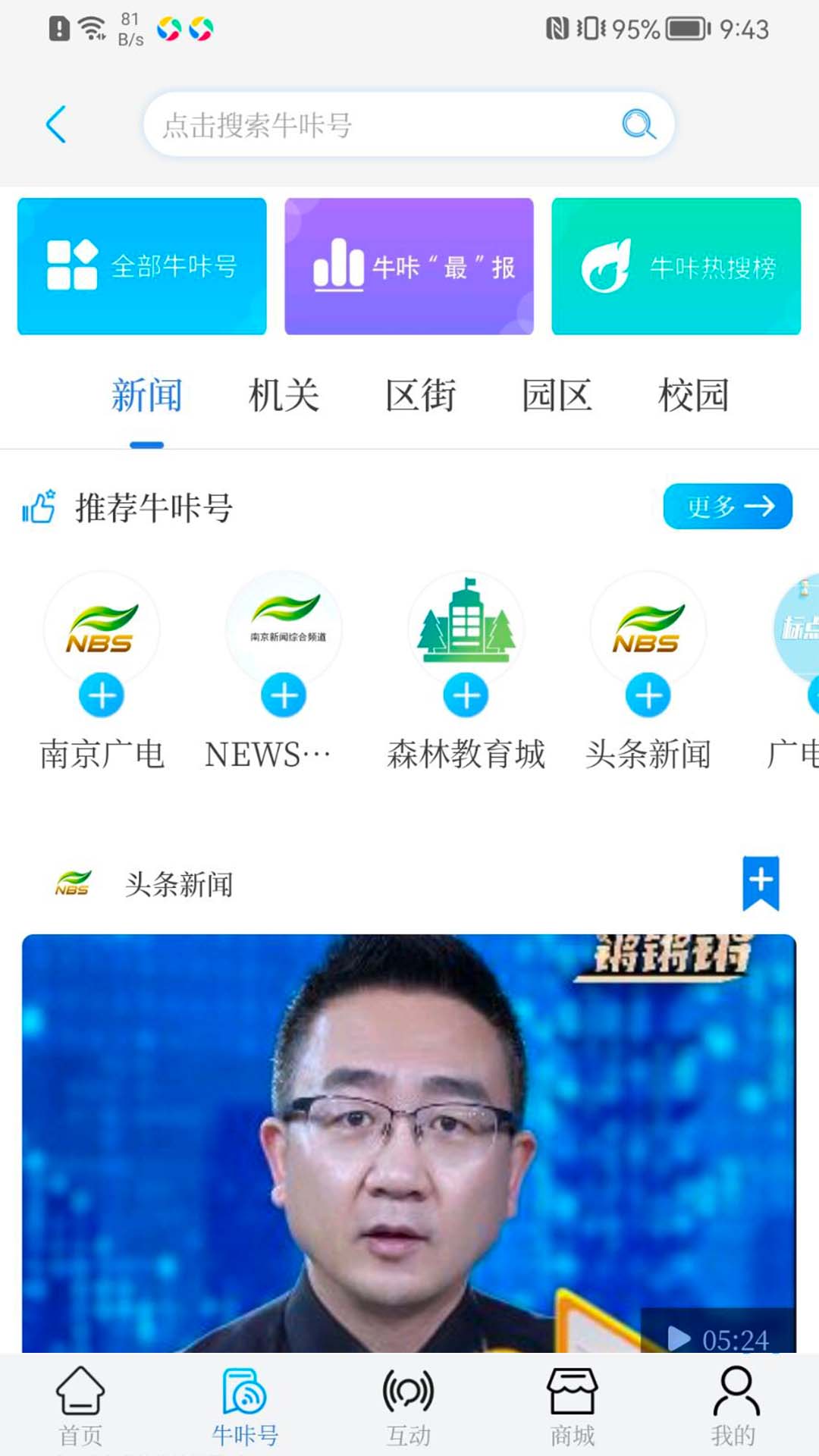Image resolution: width=819 pixels, height=1456 pixels.
Task: Tap the magnifier search icon
Action: (x=639, y=124)
